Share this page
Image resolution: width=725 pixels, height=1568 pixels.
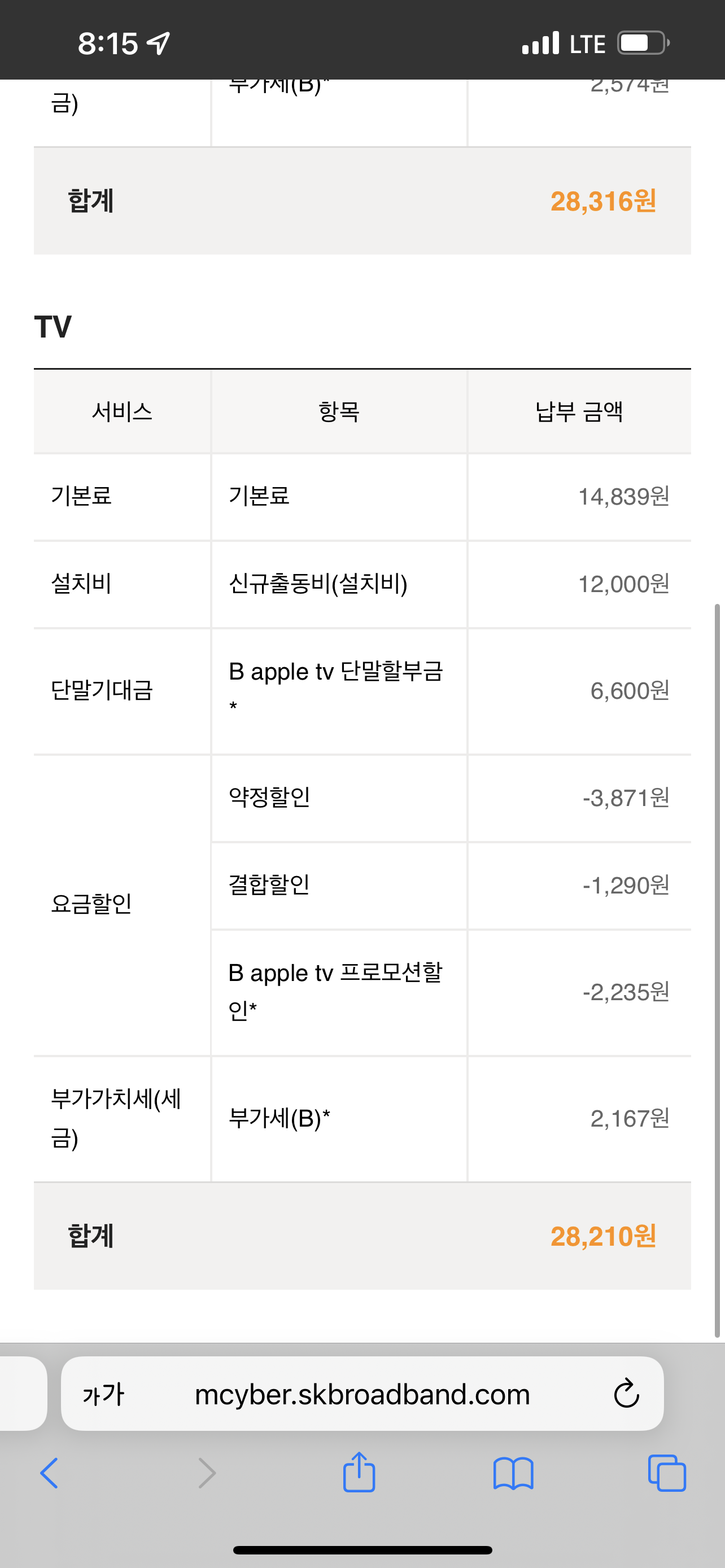359,1473
